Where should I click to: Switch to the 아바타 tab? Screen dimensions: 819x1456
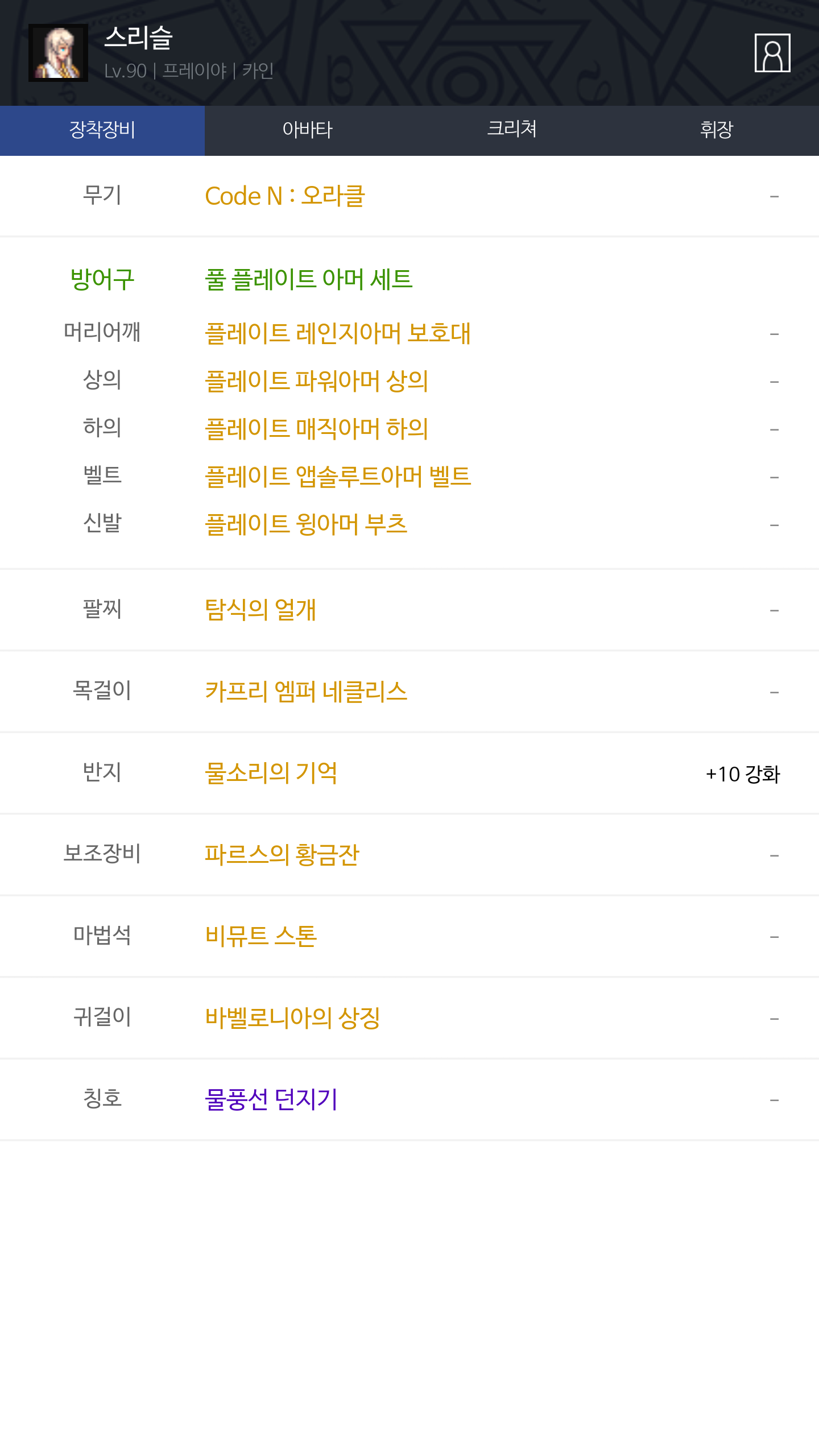pos(307,130)
